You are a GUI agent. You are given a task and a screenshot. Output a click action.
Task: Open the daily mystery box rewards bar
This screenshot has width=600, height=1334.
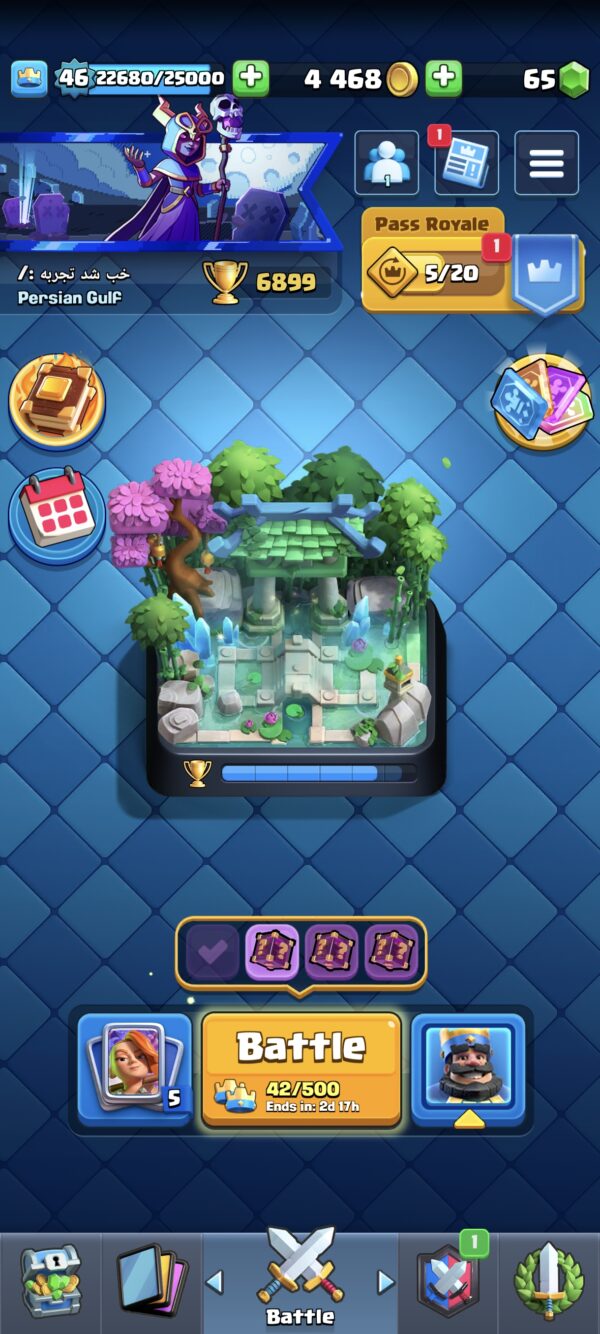coord(301,953)
